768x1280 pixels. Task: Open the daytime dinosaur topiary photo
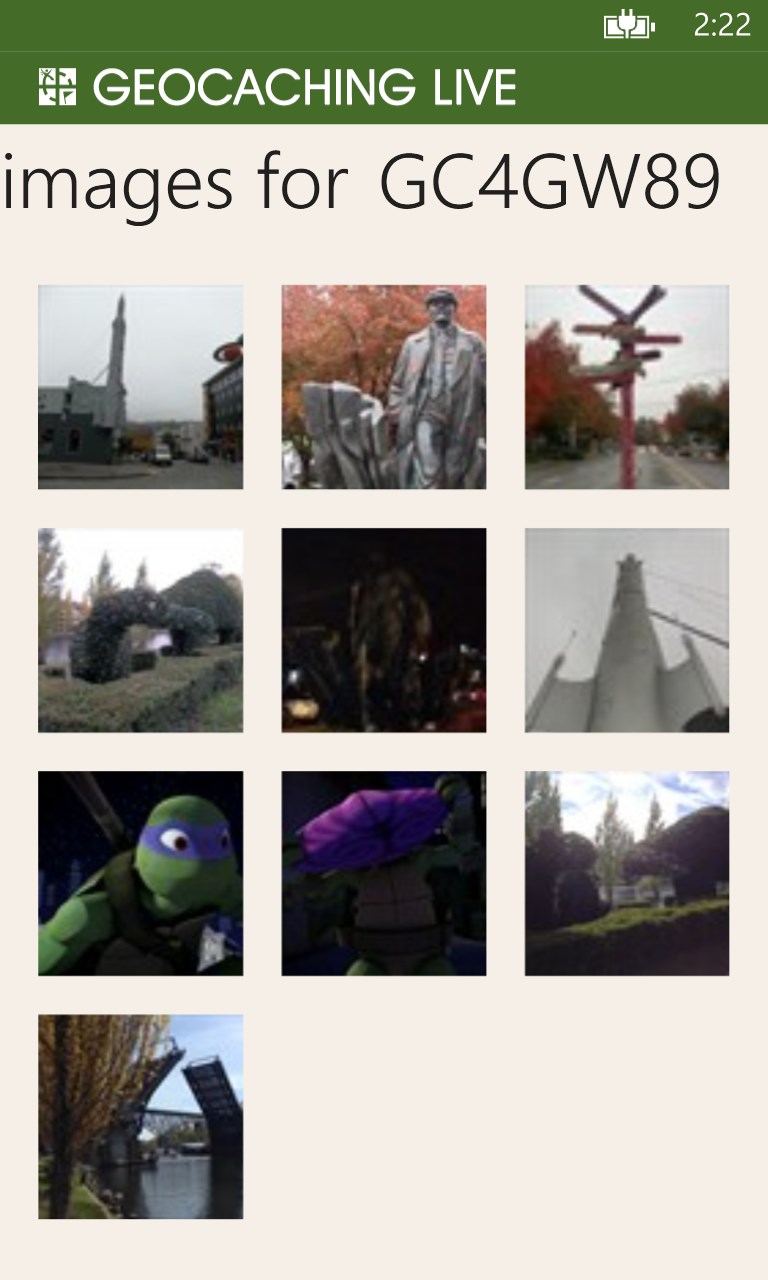[140, 630]
